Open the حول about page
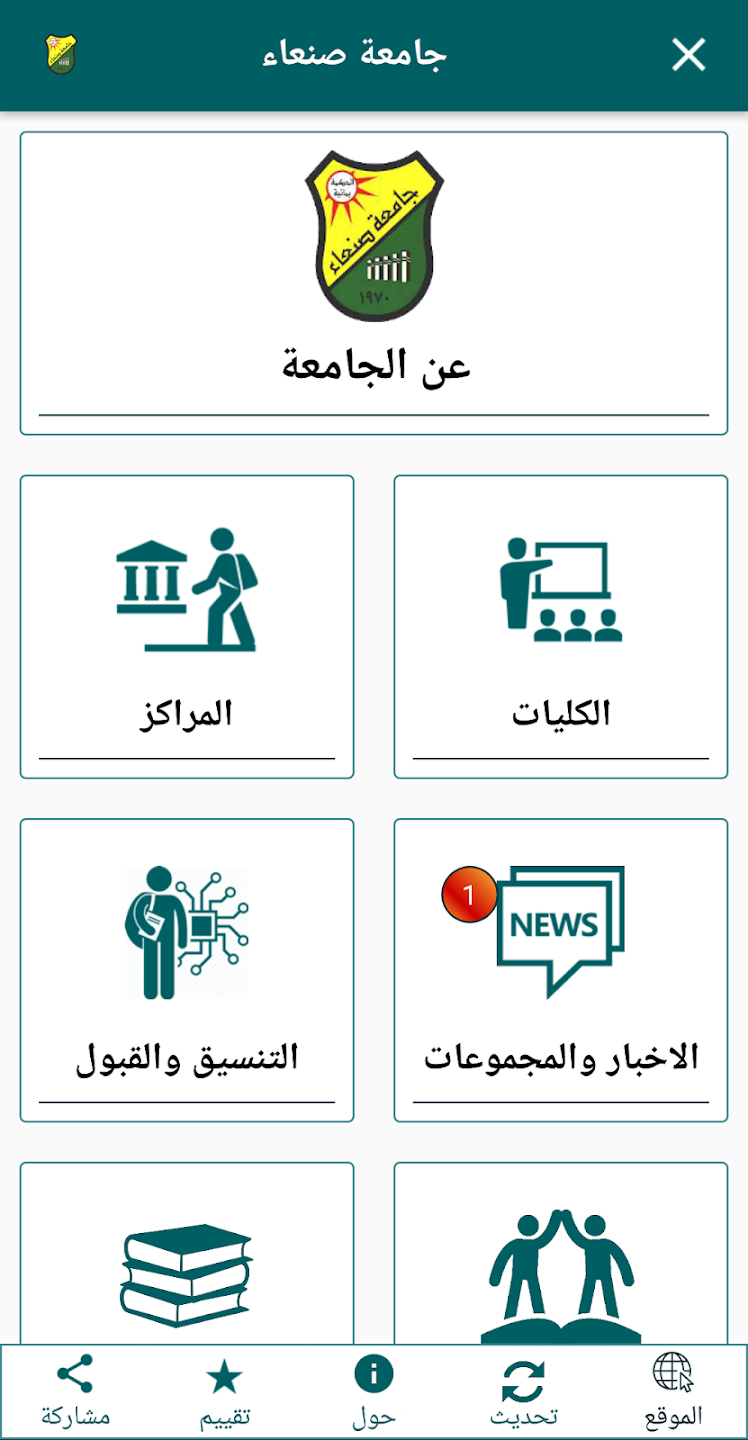This screenshot has height=1440, width=748. 374,1391
